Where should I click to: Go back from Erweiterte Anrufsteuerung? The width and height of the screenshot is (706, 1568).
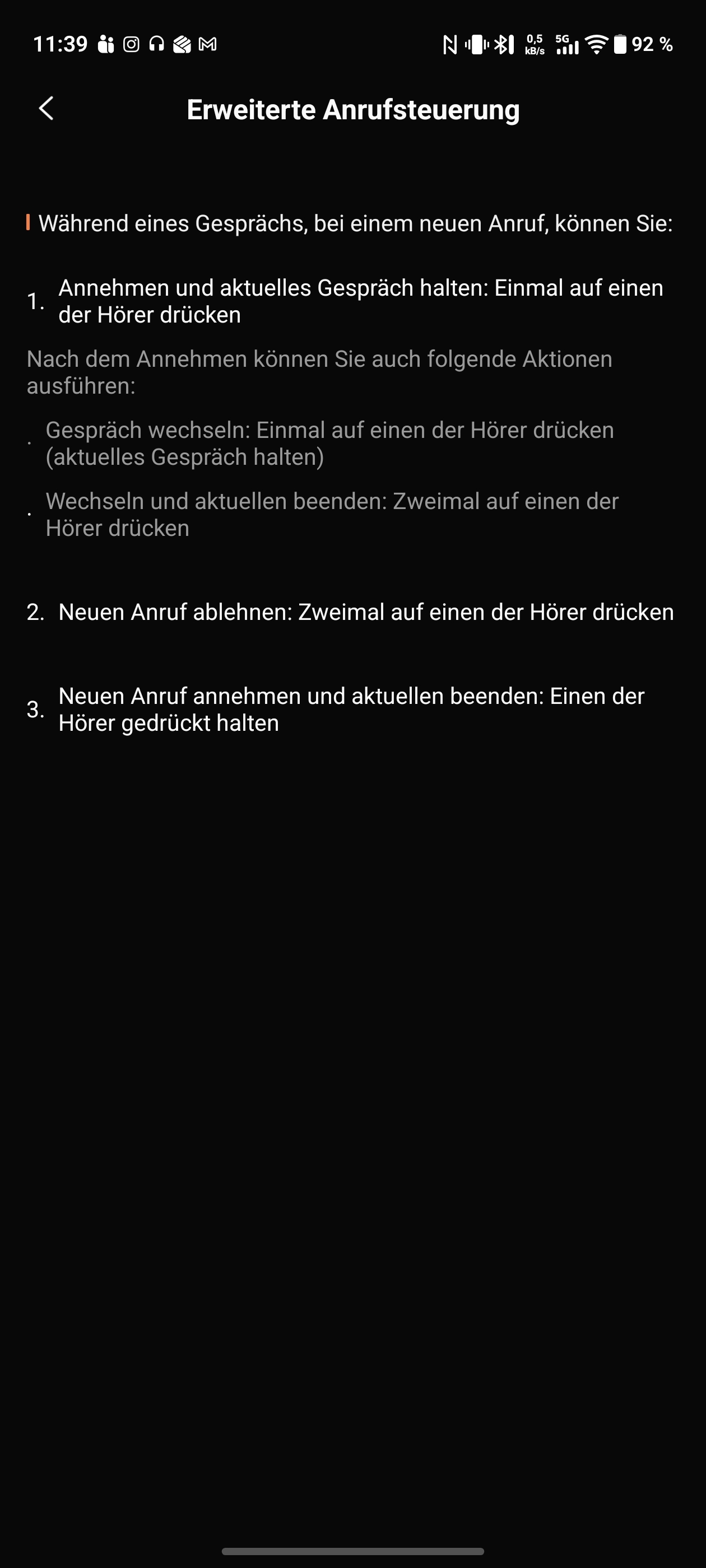click(47, 109)
